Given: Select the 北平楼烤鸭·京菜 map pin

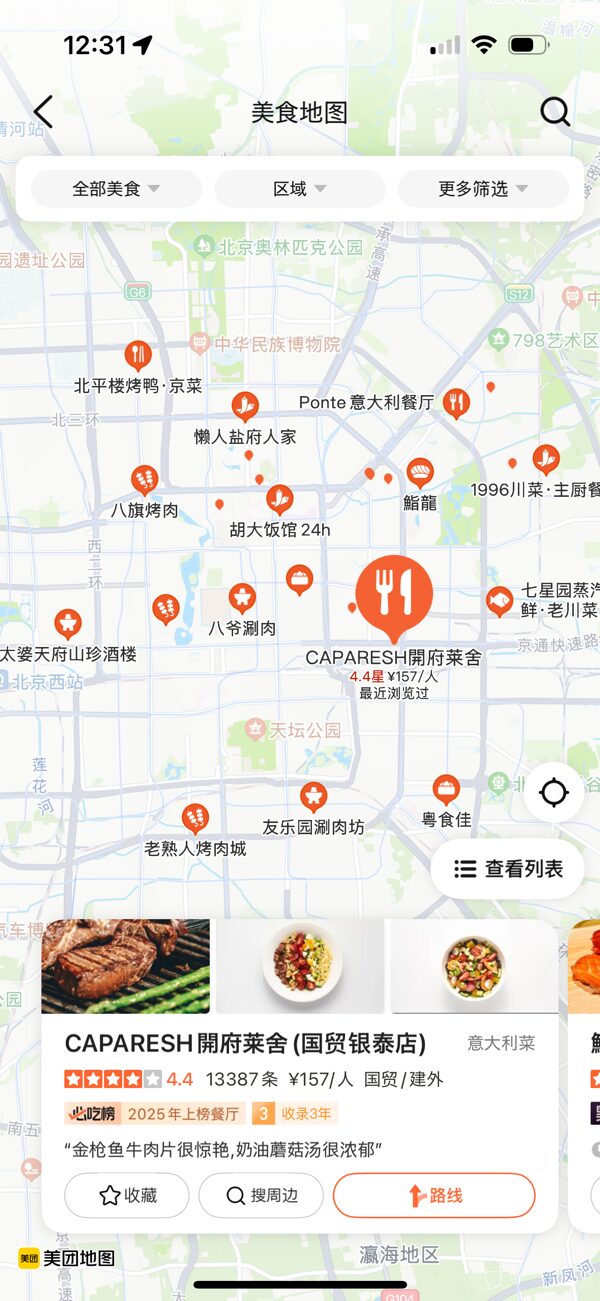Looking at the screenshot, I should (138, 355).
